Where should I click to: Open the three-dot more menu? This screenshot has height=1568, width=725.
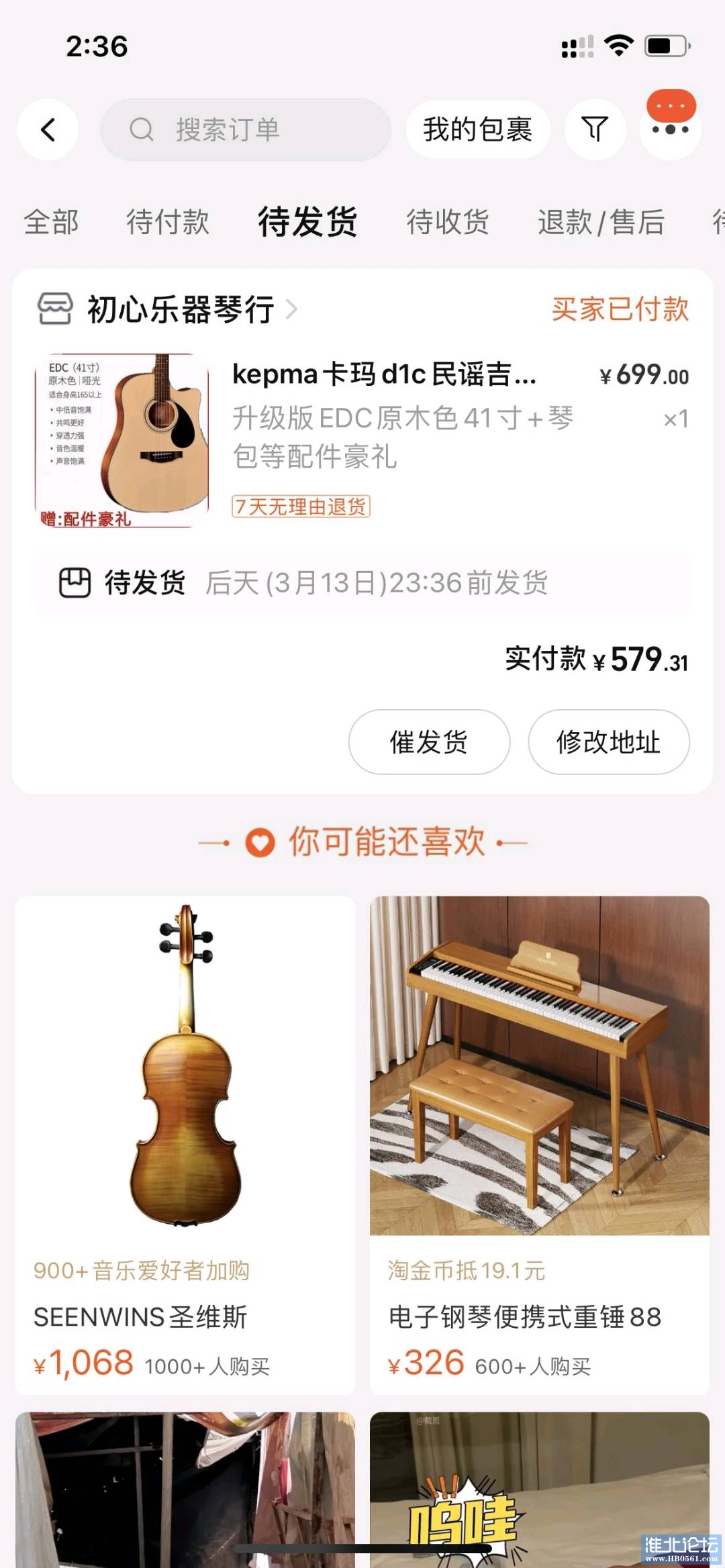[x=670, y=129]
